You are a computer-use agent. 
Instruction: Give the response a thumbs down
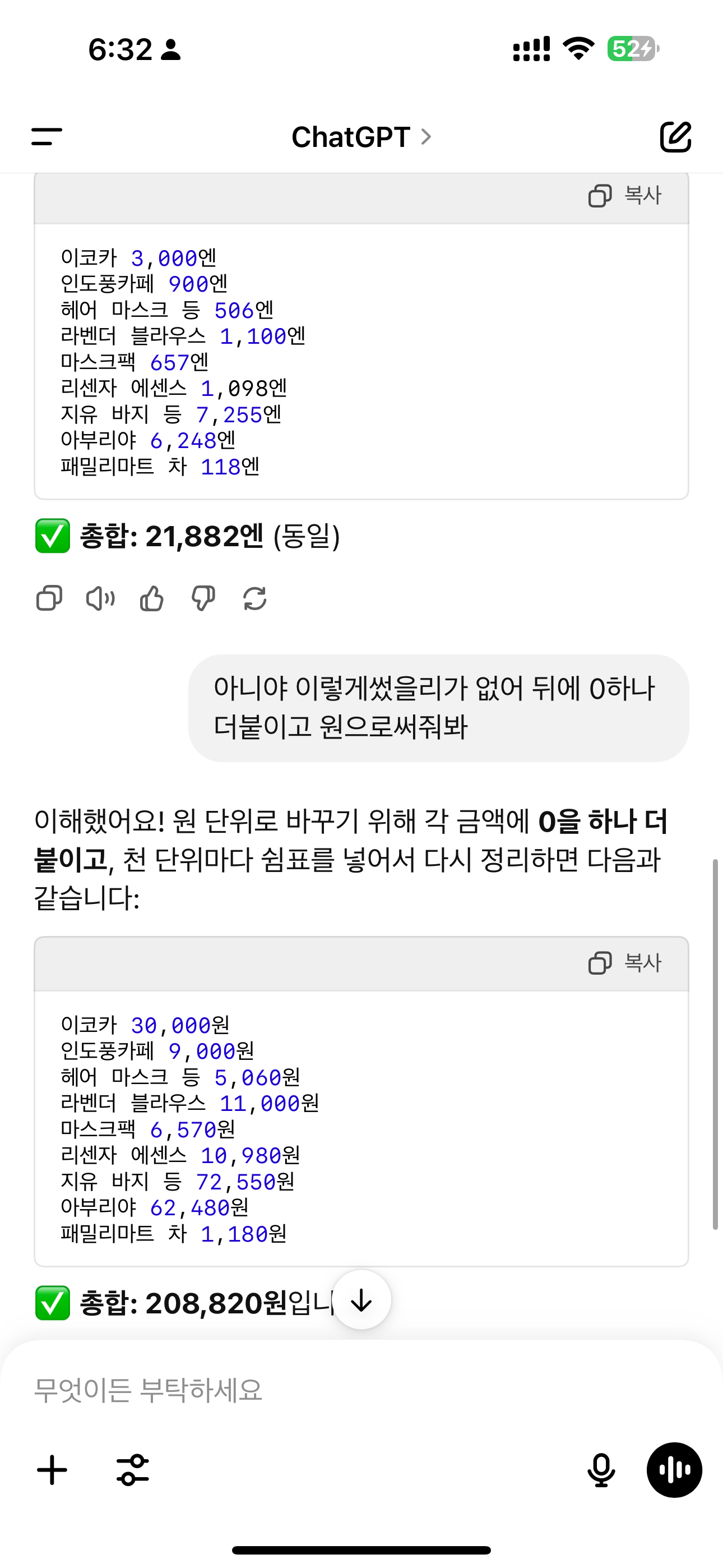coord(203,598)
